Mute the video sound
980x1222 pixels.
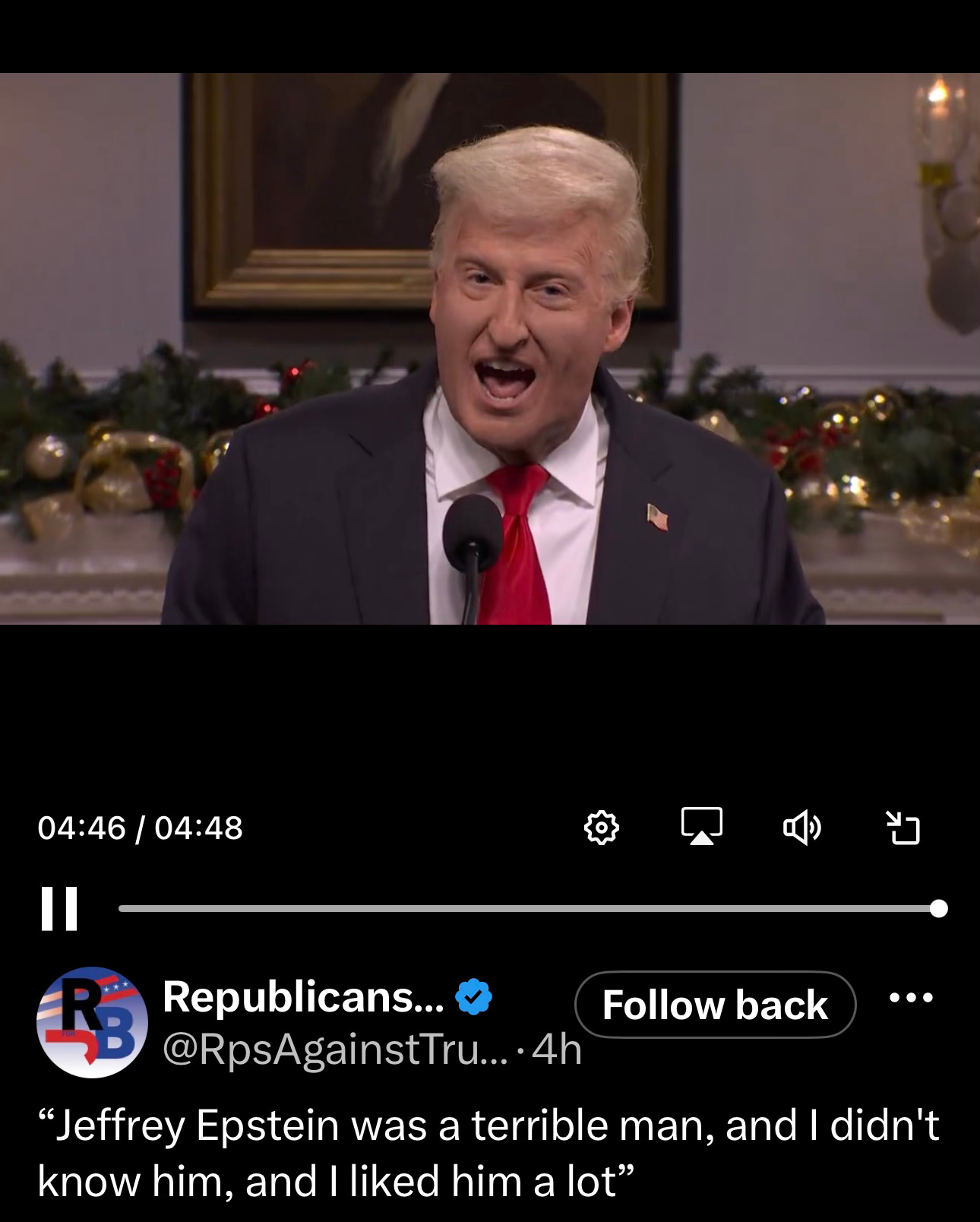click(x=801, y=828)
